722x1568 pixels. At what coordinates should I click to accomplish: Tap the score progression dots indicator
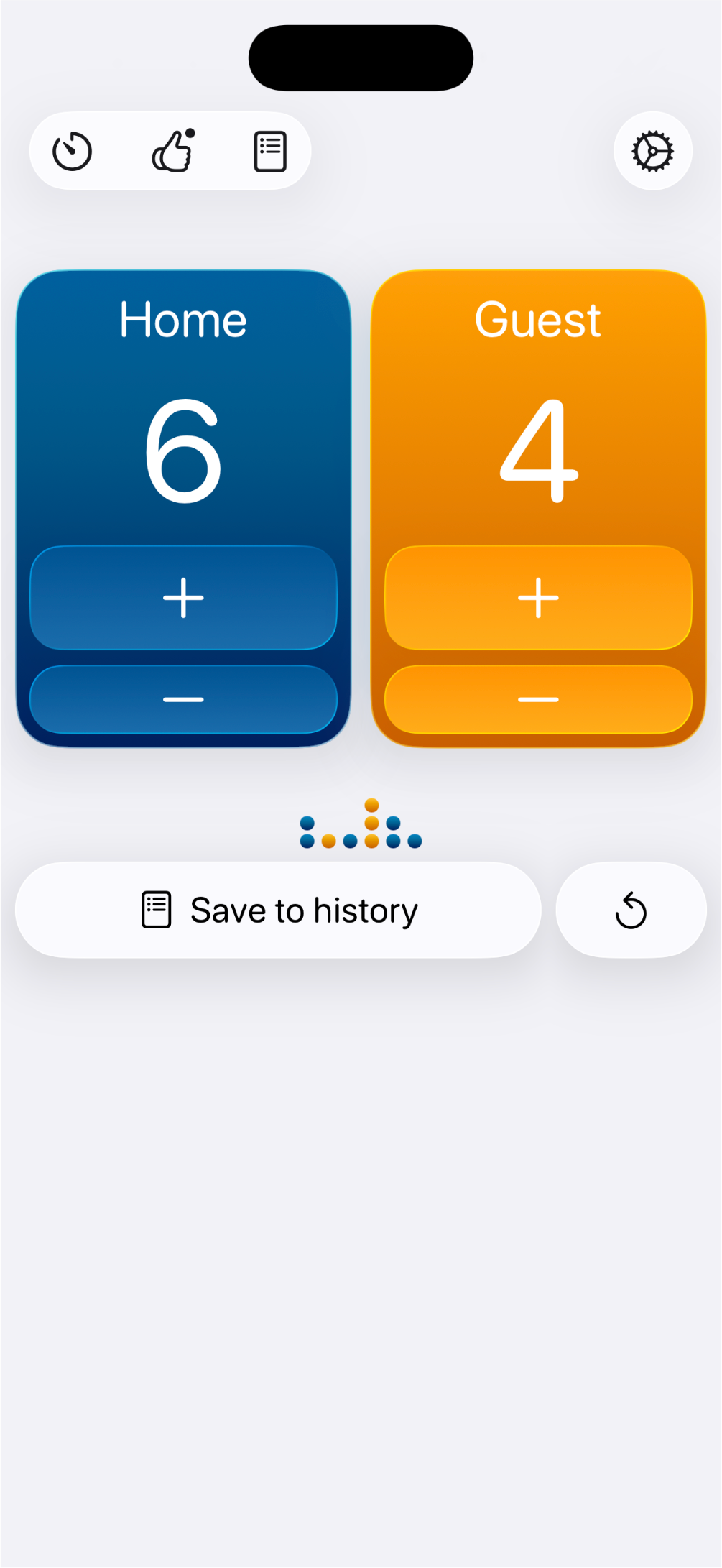coord(361,825)
